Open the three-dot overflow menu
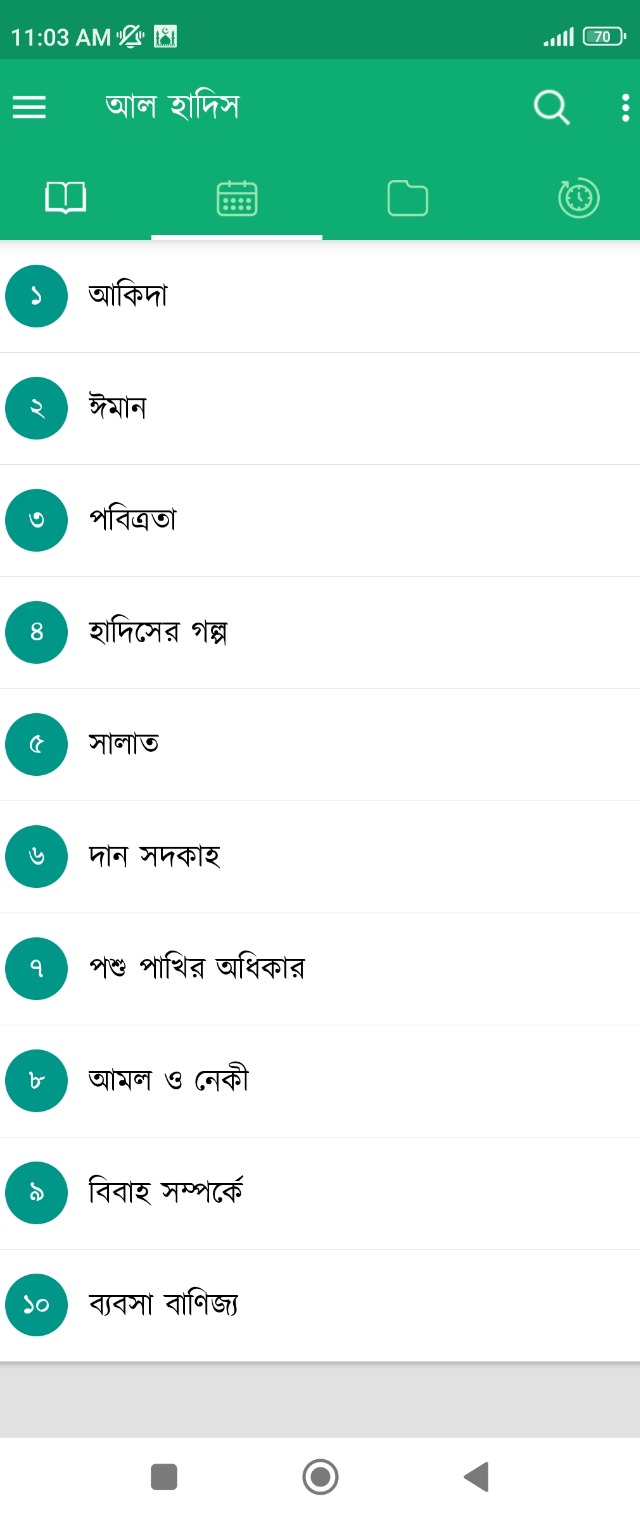The width and height of the screenshot is (640, 1520). (x=625, y=107)
